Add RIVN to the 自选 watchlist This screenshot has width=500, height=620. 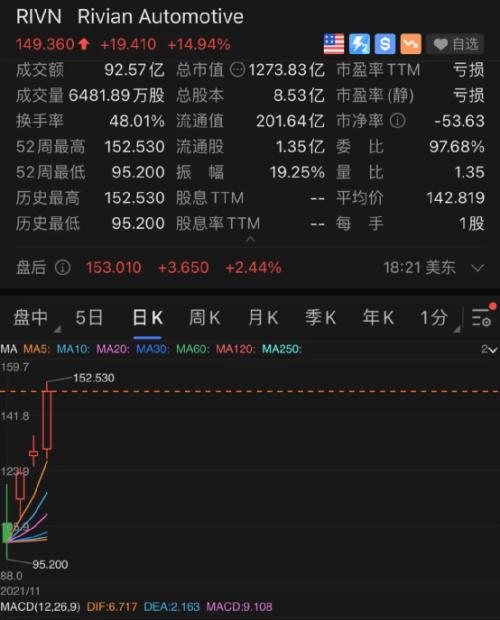coord(457,44)
